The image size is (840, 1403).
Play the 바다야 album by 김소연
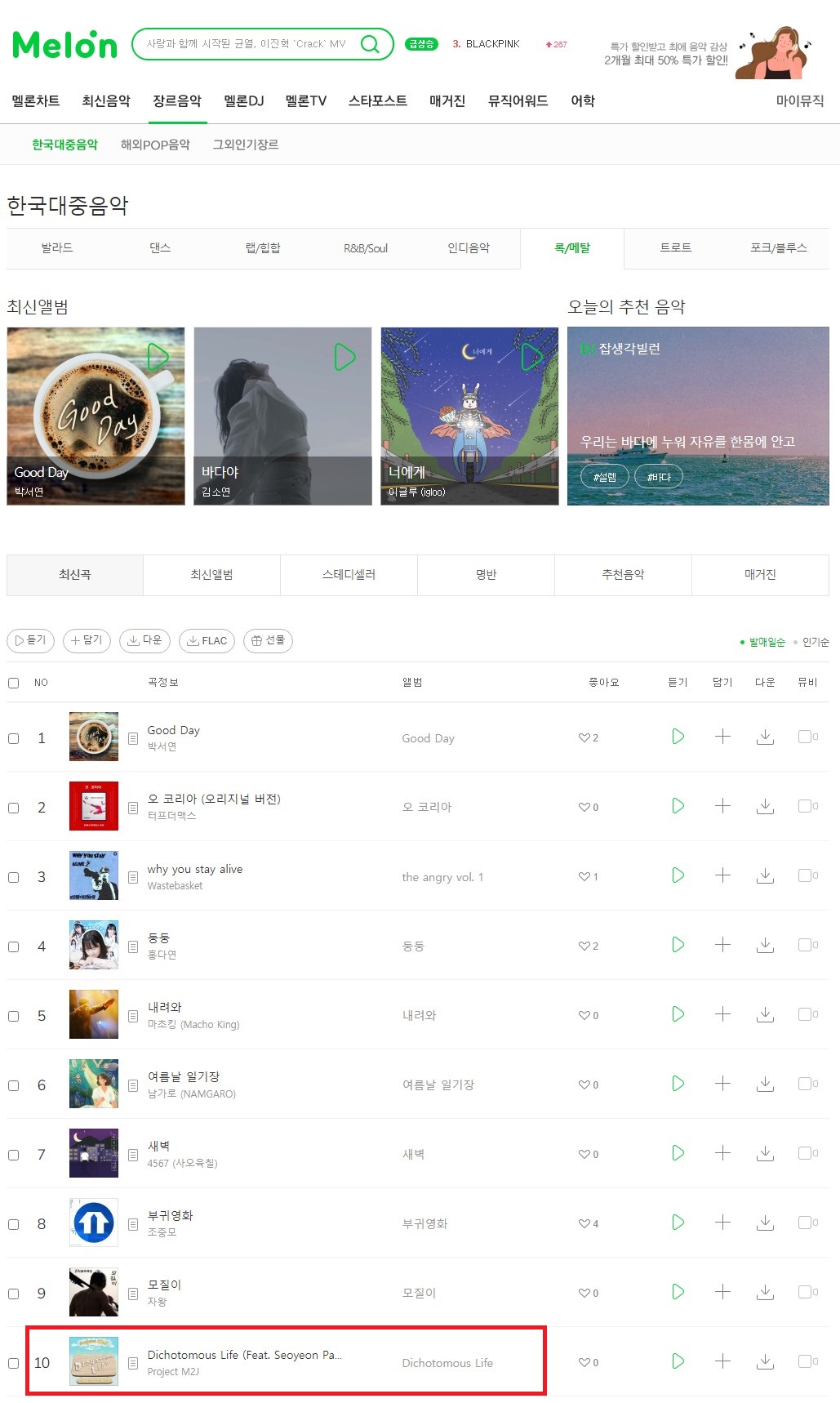coord(344,357)
